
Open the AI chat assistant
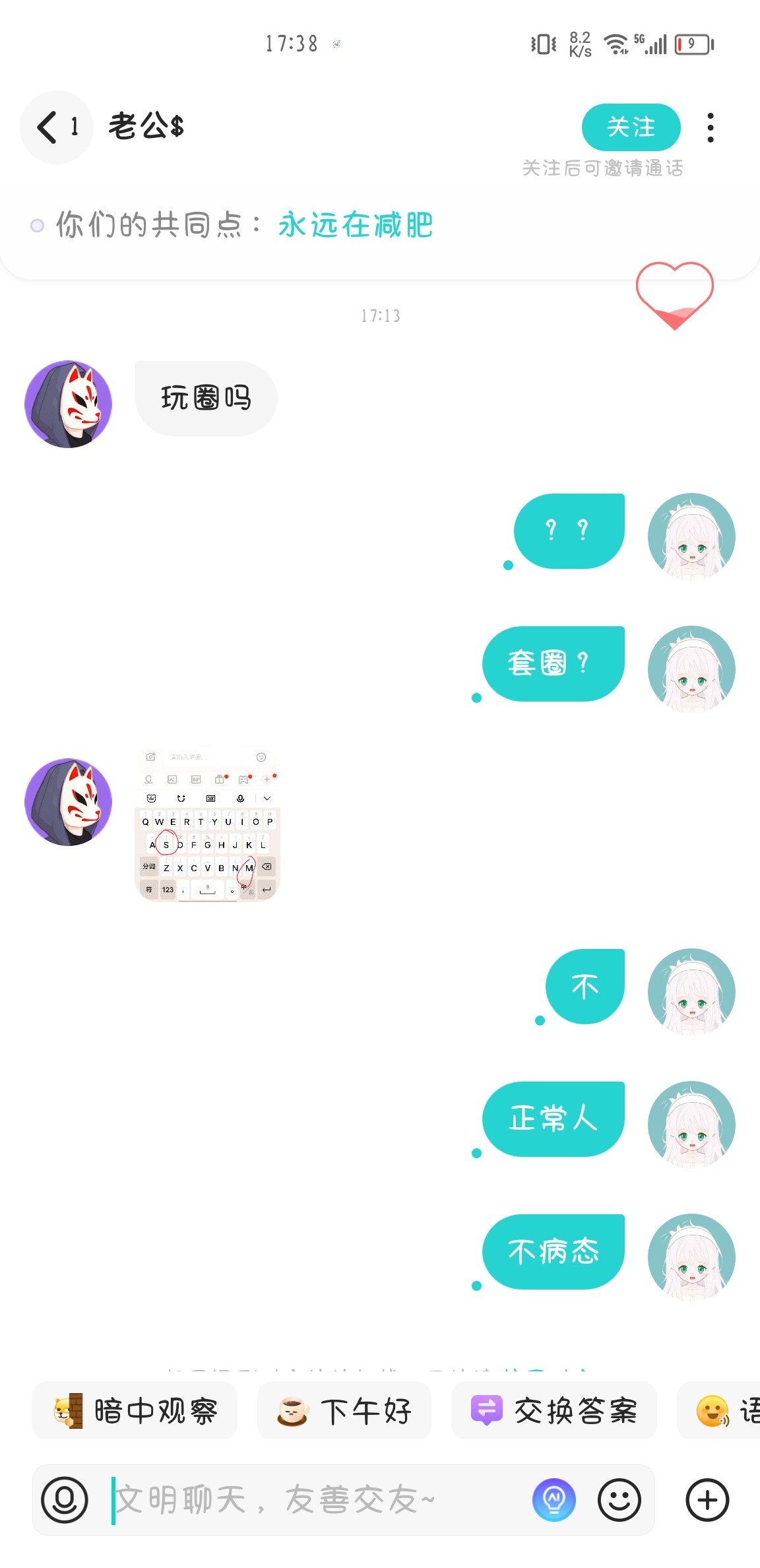[x=554, y=1500]
